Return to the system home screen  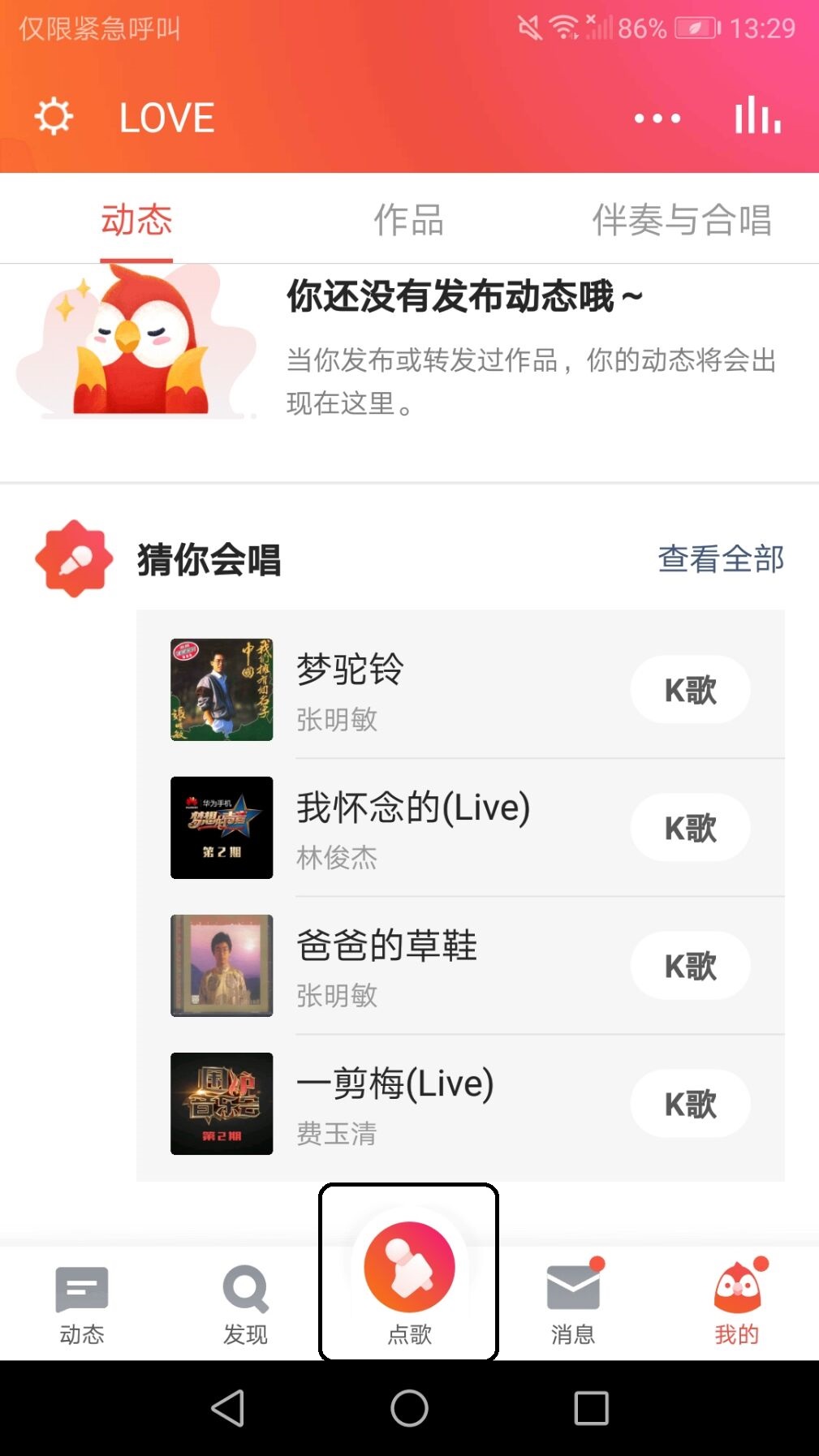[x=409, y=1408]
